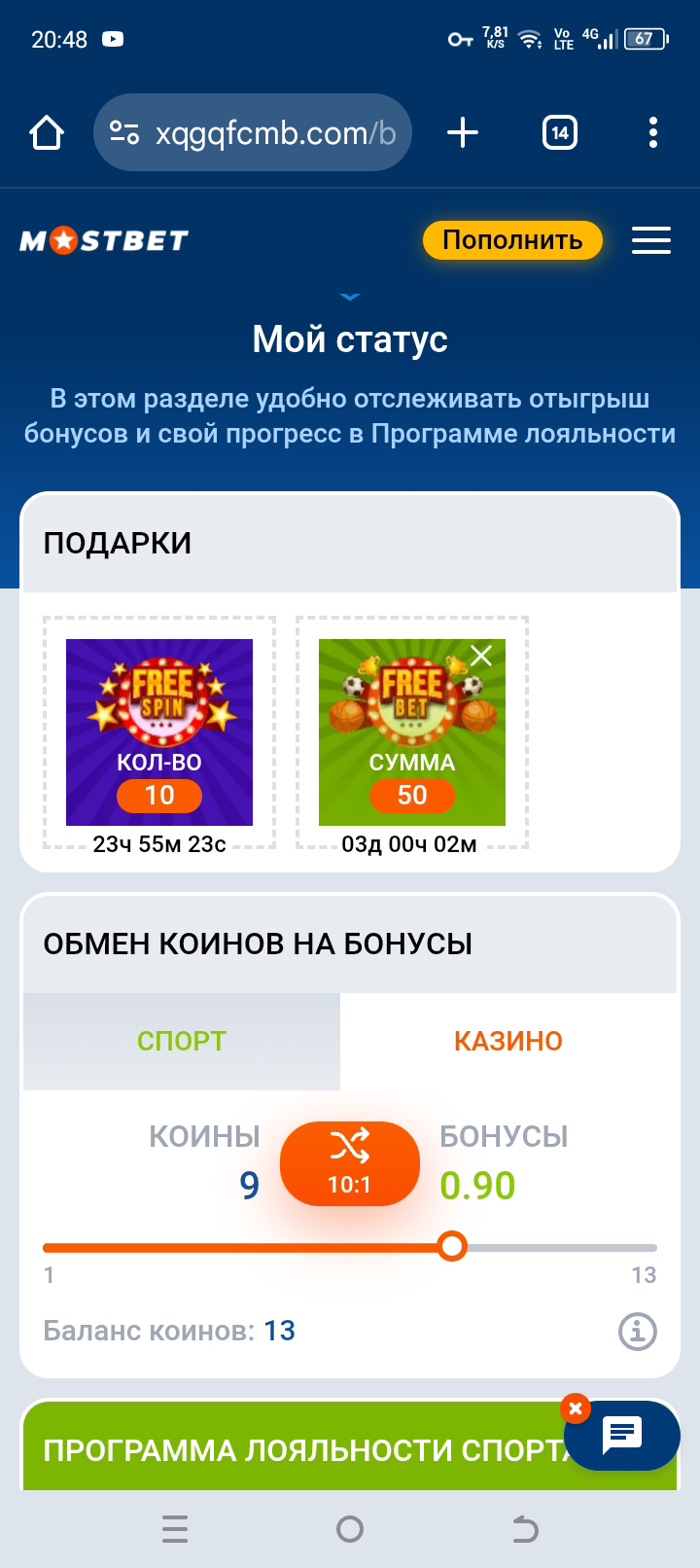The width and height of the screenshot is (700, 1568).
Task: Tap the Пополнить deposit button
Action: tap(512, 240)
